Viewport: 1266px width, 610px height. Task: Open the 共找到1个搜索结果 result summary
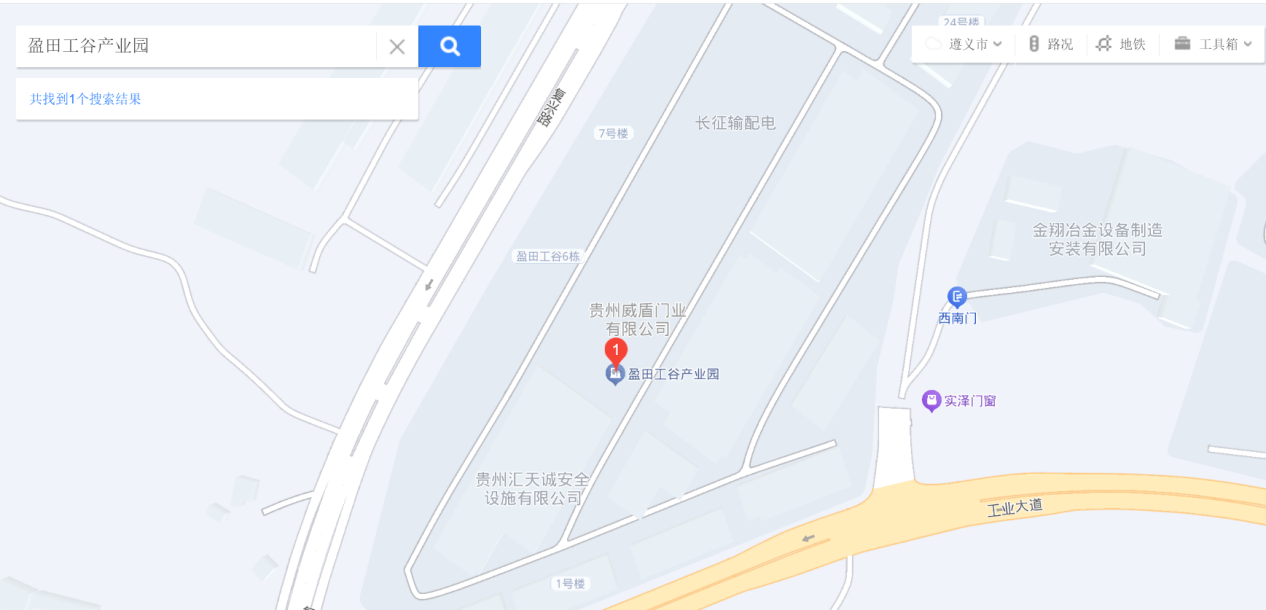pyautogui.click(x=86, y=99)
